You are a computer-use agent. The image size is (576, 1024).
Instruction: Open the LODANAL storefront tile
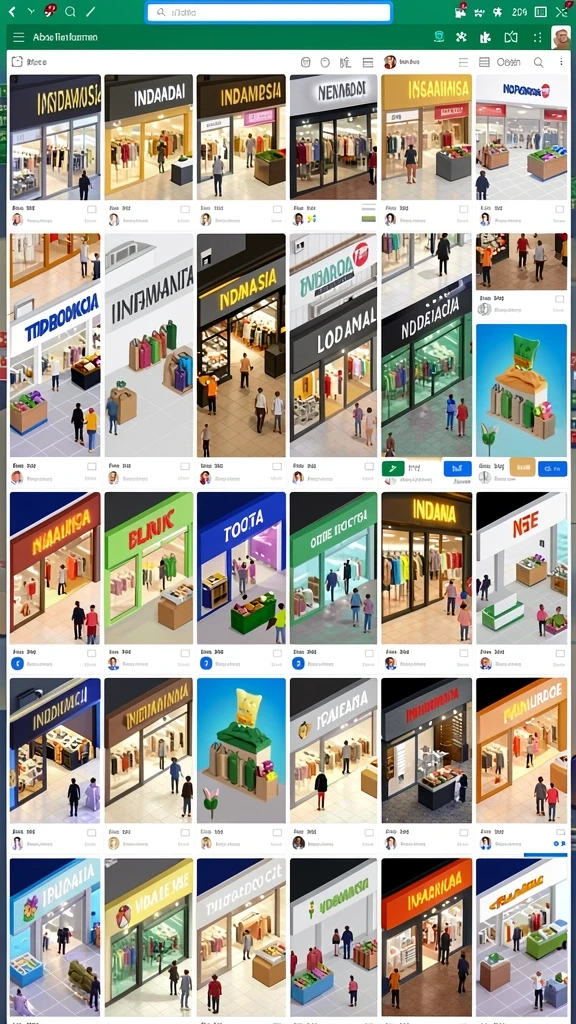pos(333,345)
